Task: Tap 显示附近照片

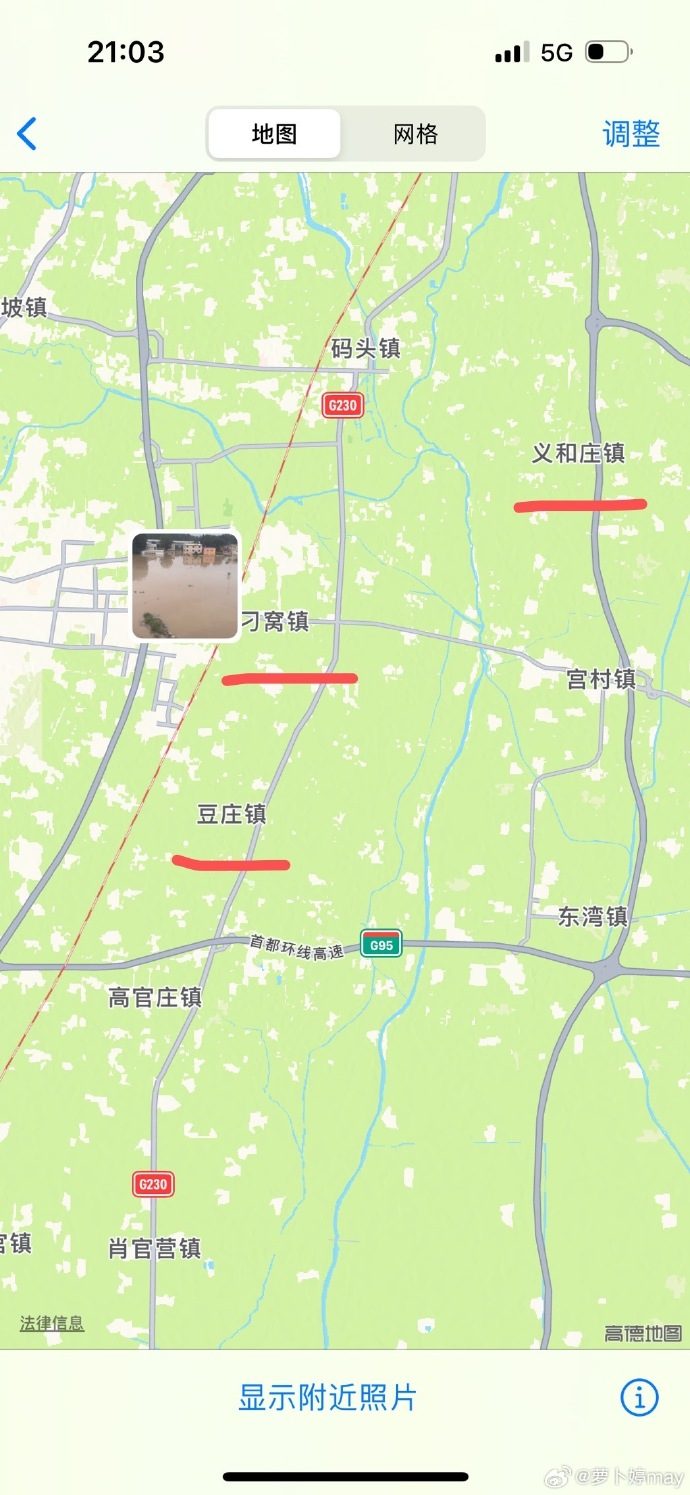Action: 327,1397
